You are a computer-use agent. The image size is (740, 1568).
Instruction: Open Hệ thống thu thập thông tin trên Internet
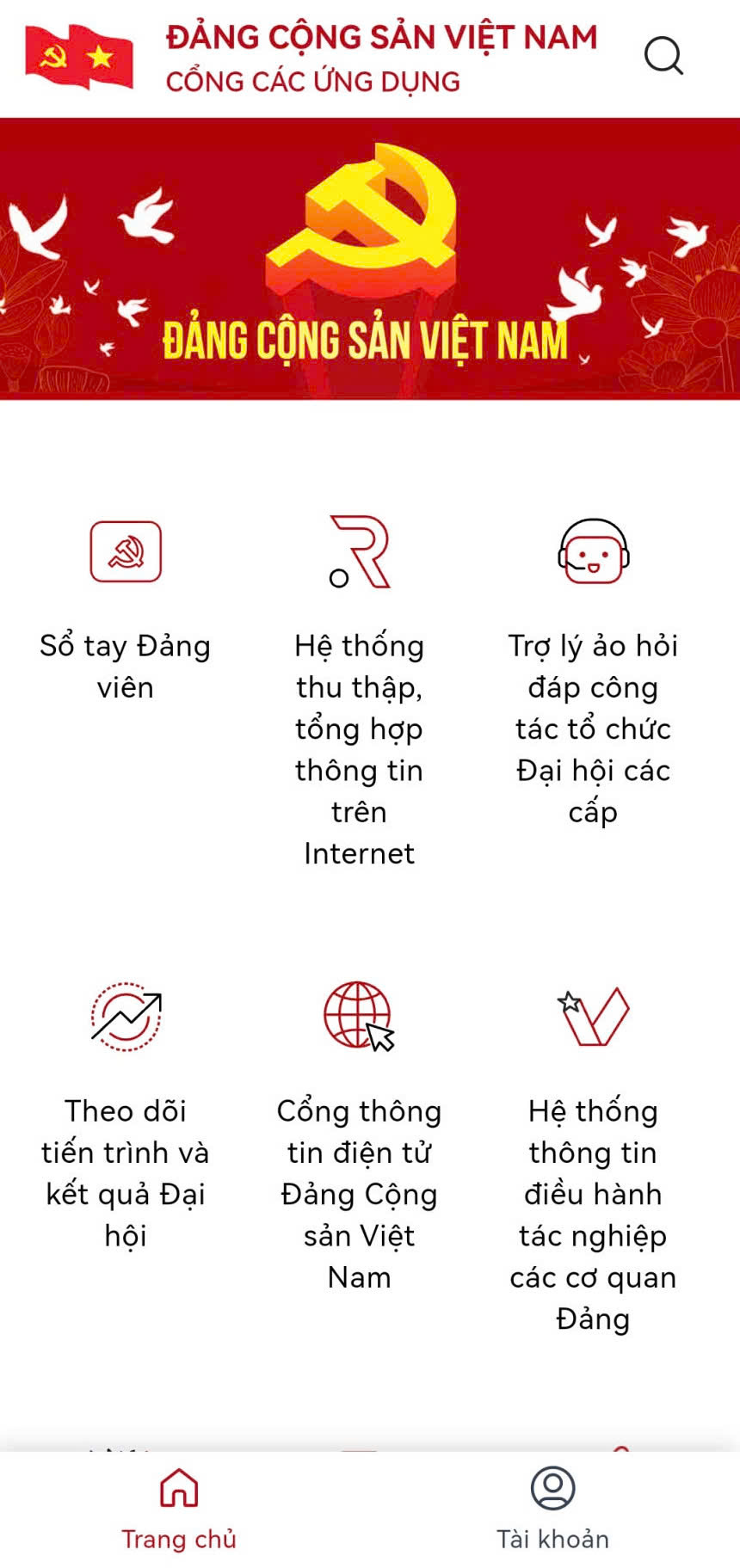(360, 552)
